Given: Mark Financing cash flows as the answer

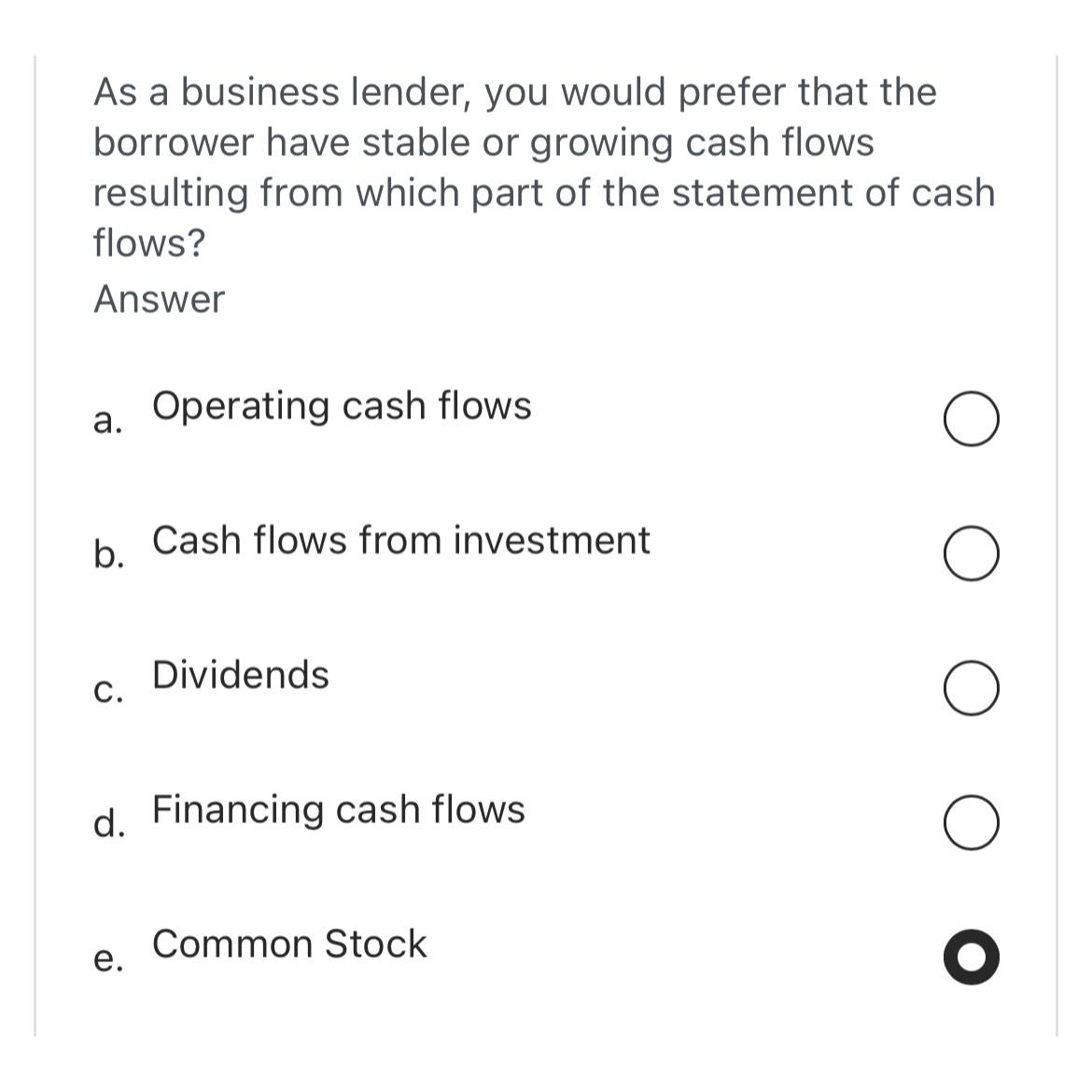Looking at the screenshot, I should tap(971, 824).
